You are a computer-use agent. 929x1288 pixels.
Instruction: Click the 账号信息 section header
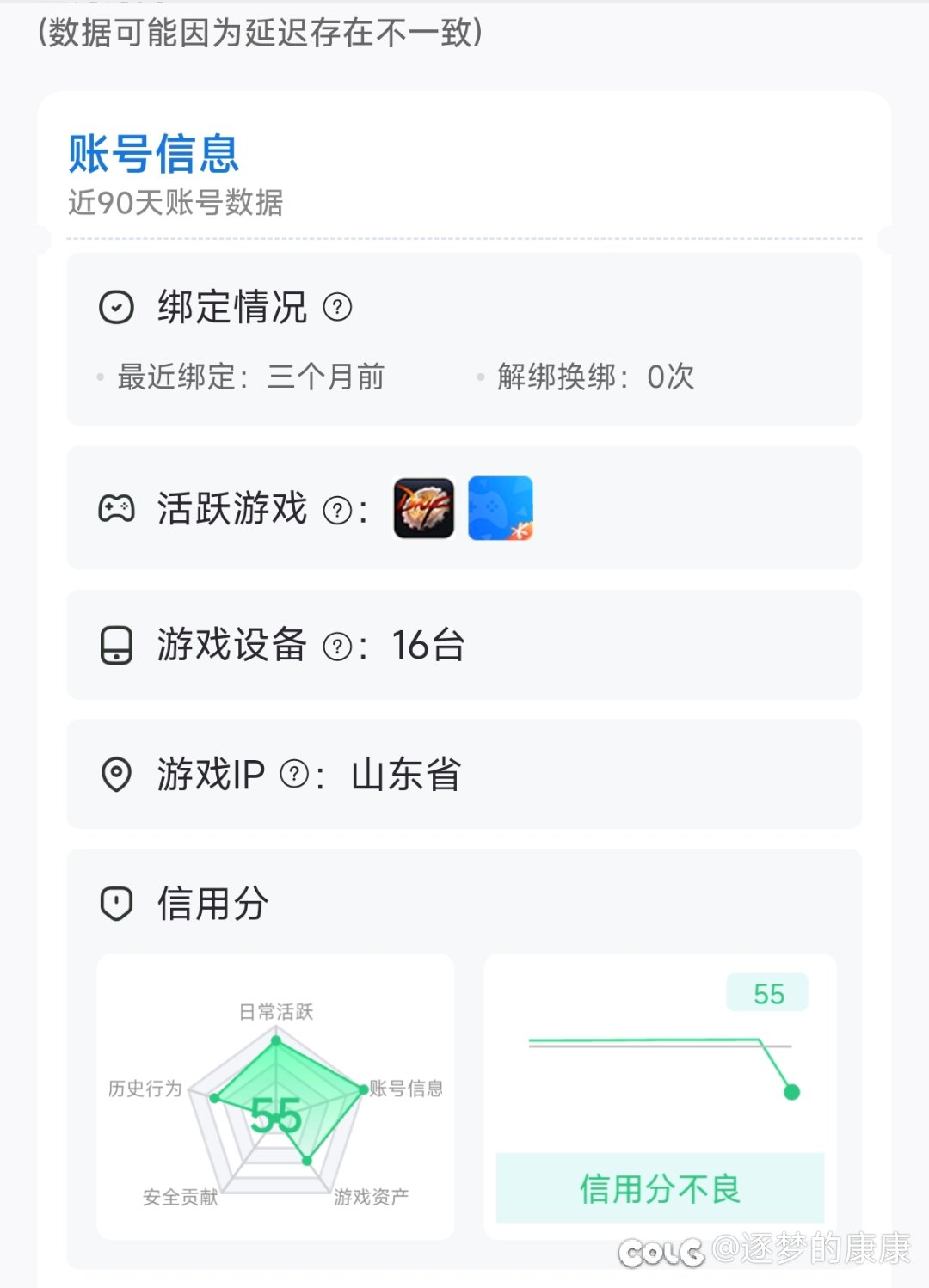click(x=153, y=155)
